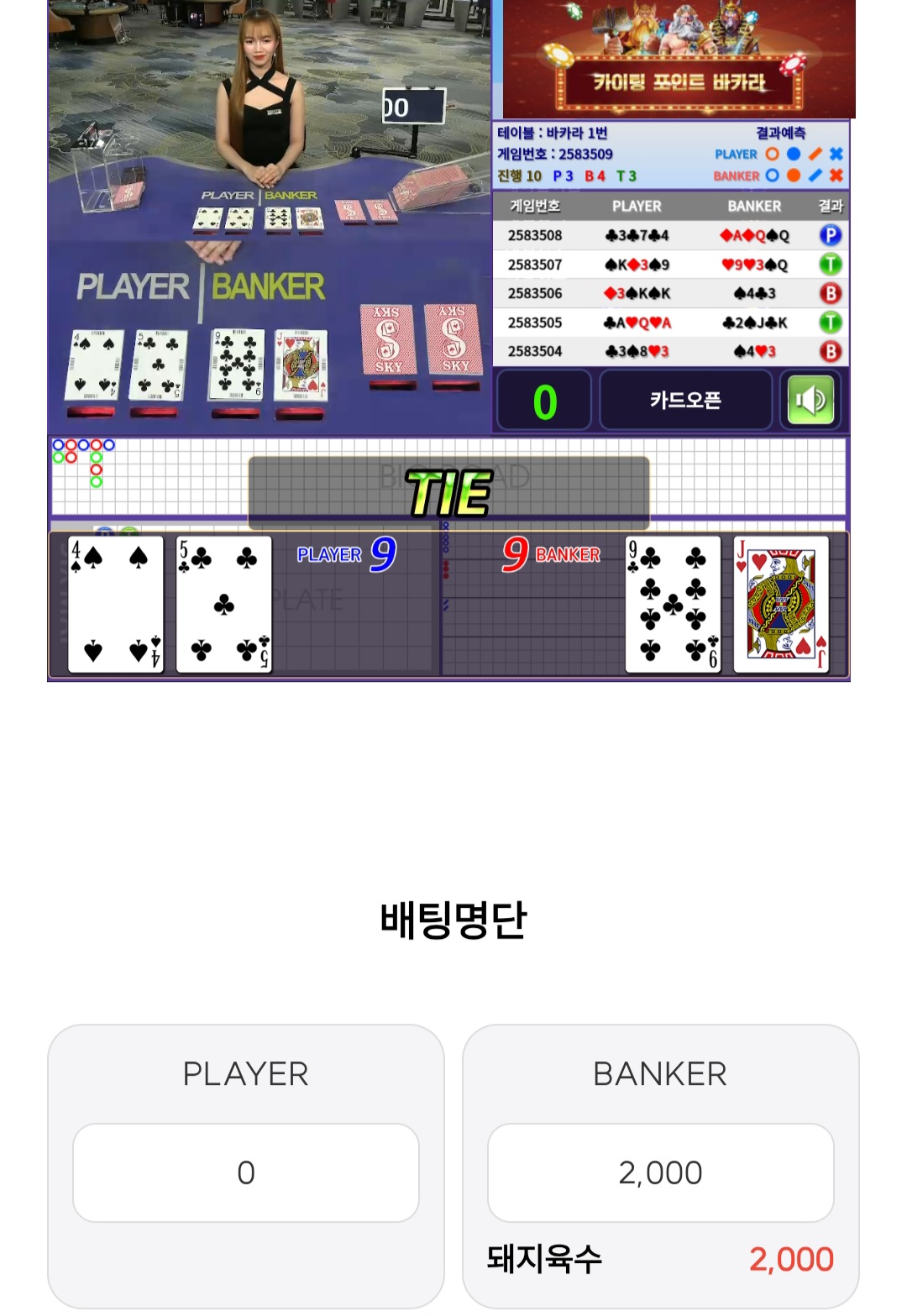Select the PLAYER bet amount field

[245, 1172]
